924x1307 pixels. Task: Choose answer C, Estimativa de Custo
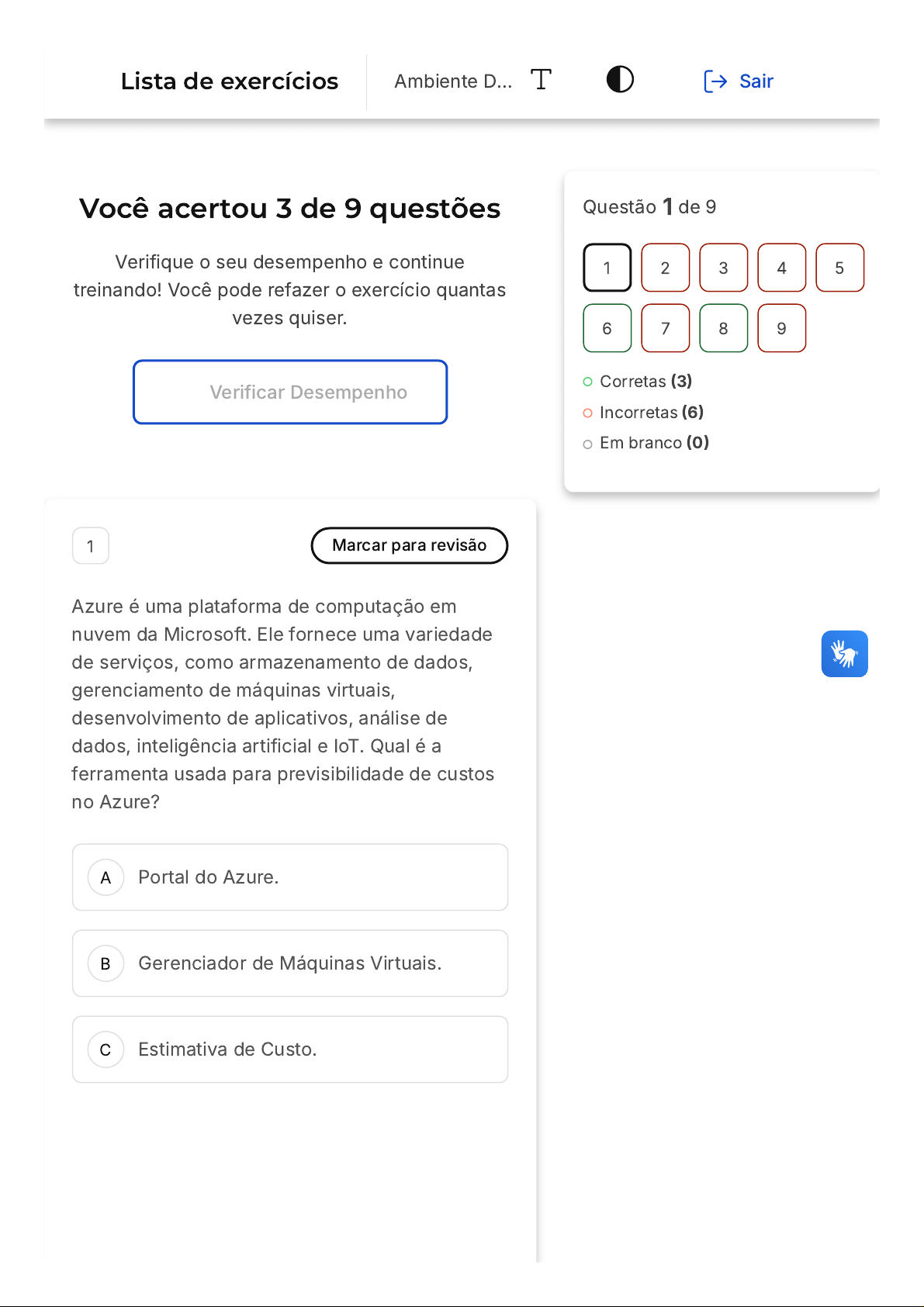click(x=290, y=1049)
